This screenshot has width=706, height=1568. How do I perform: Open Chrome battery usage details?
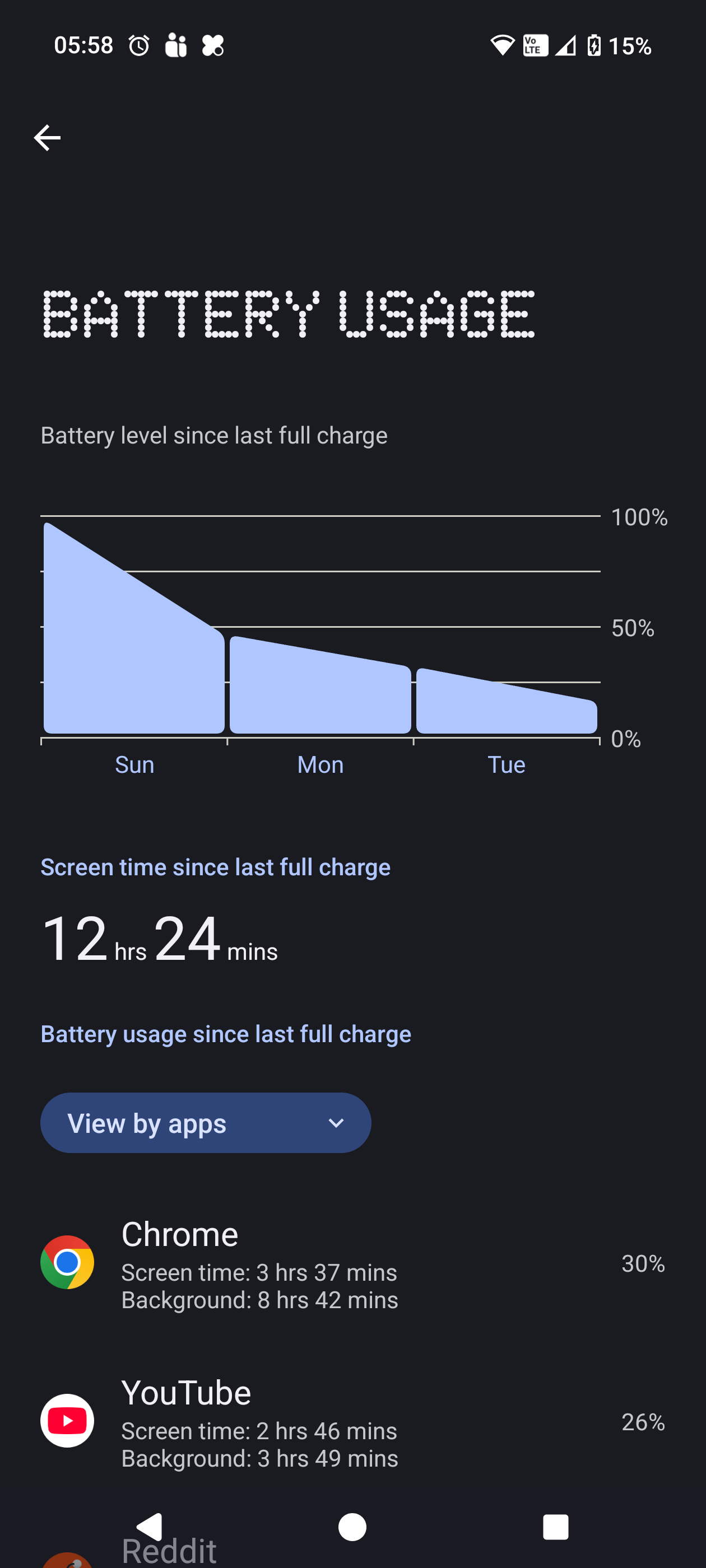tap(352, 1262)
